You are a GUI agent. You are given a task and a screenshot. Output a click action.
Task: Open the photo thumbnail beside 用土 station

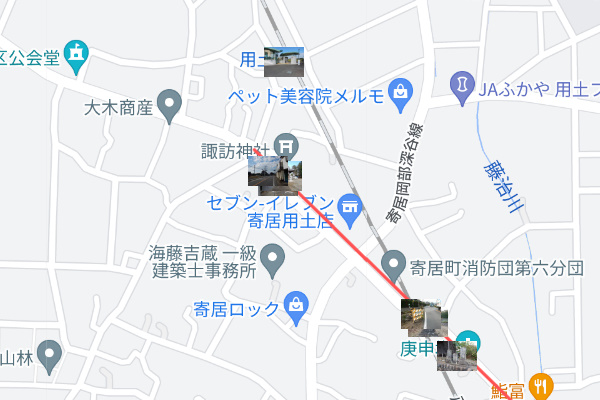(x=284, y=62)
